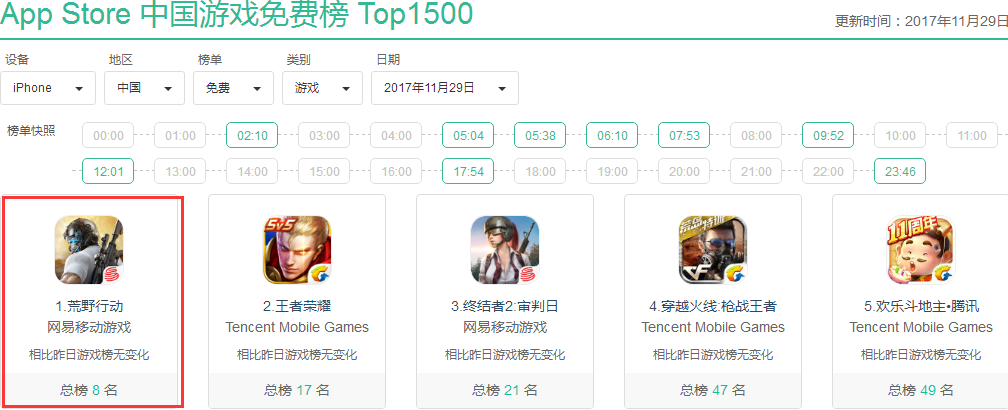The width and height of the screenshot is (1008, 410).
Task: Choose the 05:38 snapshot time
Action: (540, 135)
